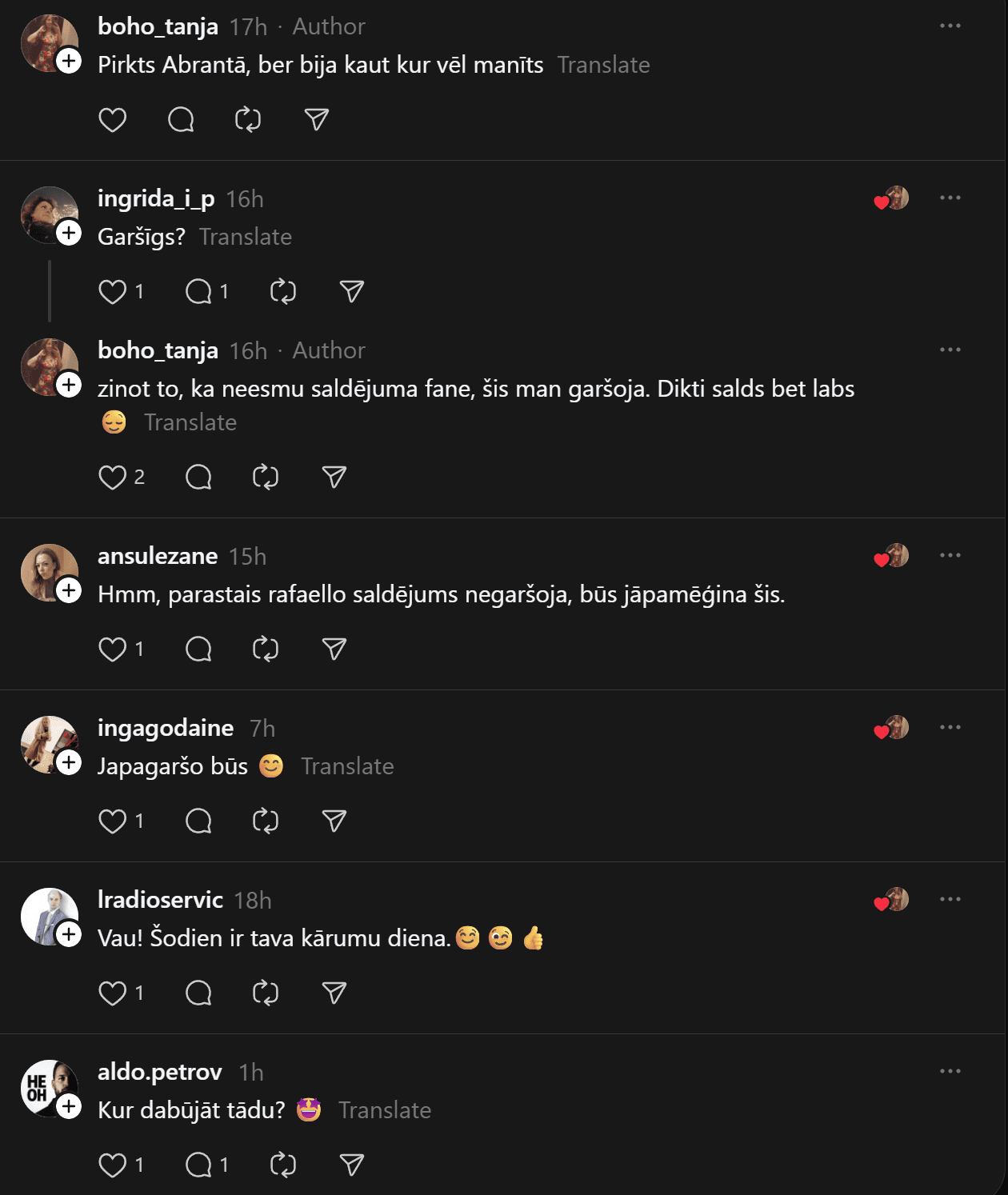Open aldo.petrov's profile
Image resolution: width=1008 pixels, height=1195 pixels.
(x=159, y=1072)
